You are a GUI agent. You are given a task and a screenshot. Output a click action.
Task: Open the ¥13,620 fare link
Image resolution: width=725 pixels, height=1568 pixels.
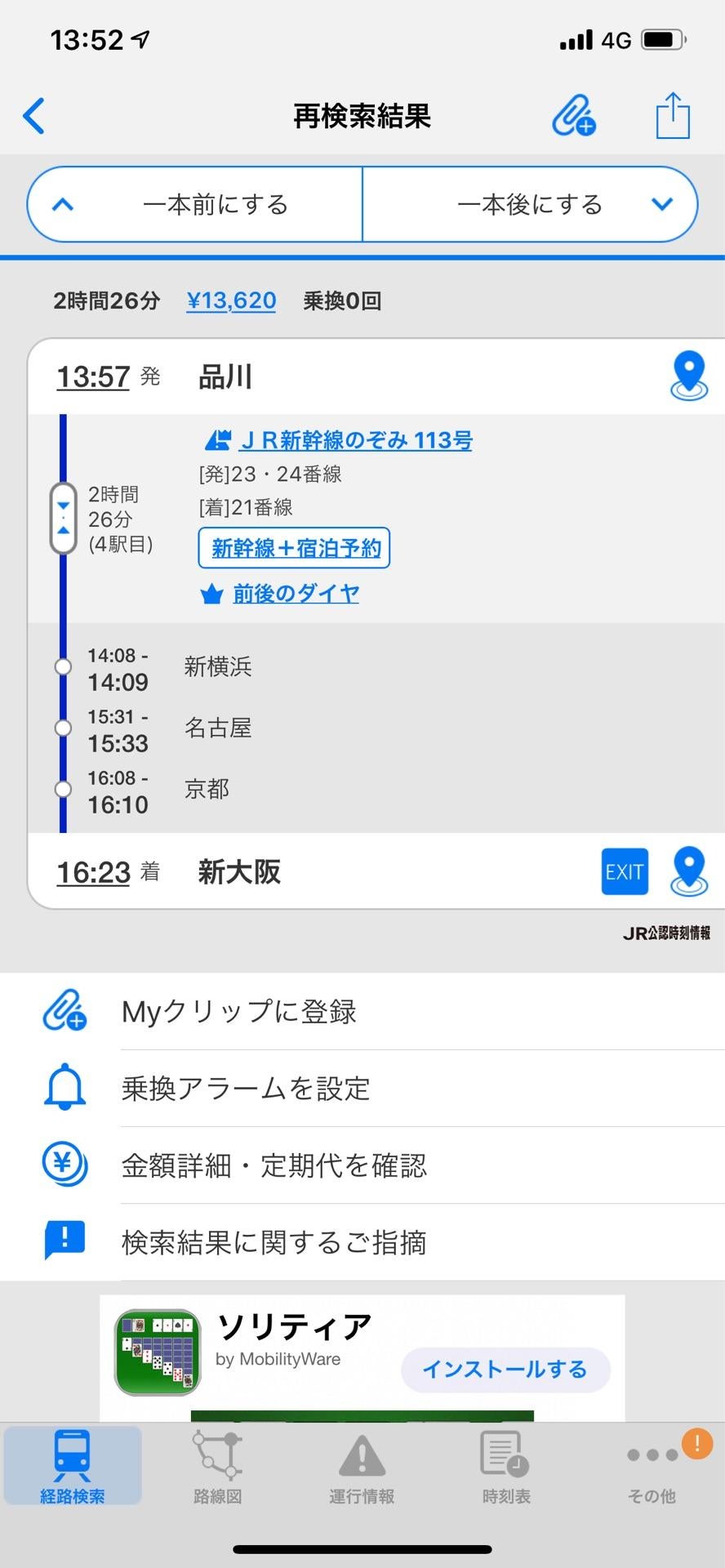pyautogui.click(x=231, y=301)
